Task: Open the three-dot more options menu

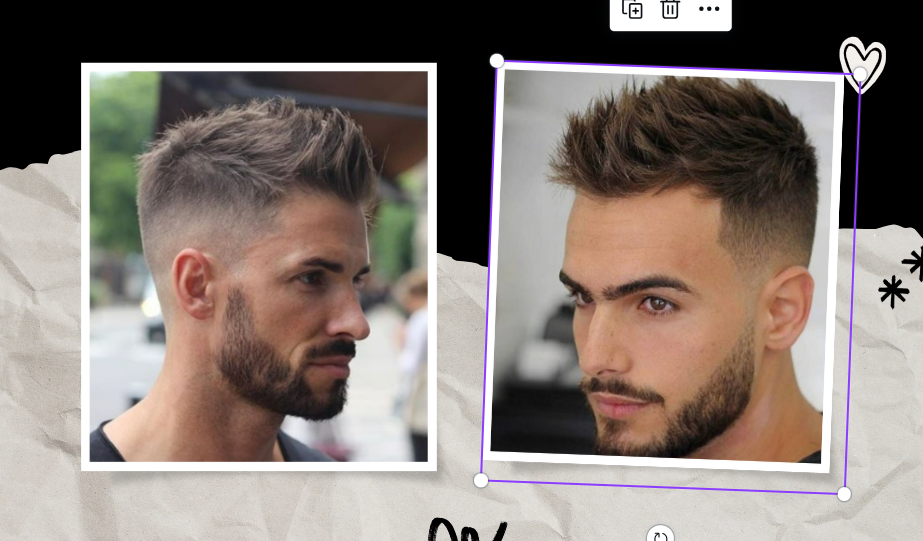Action: click(709, 9)
